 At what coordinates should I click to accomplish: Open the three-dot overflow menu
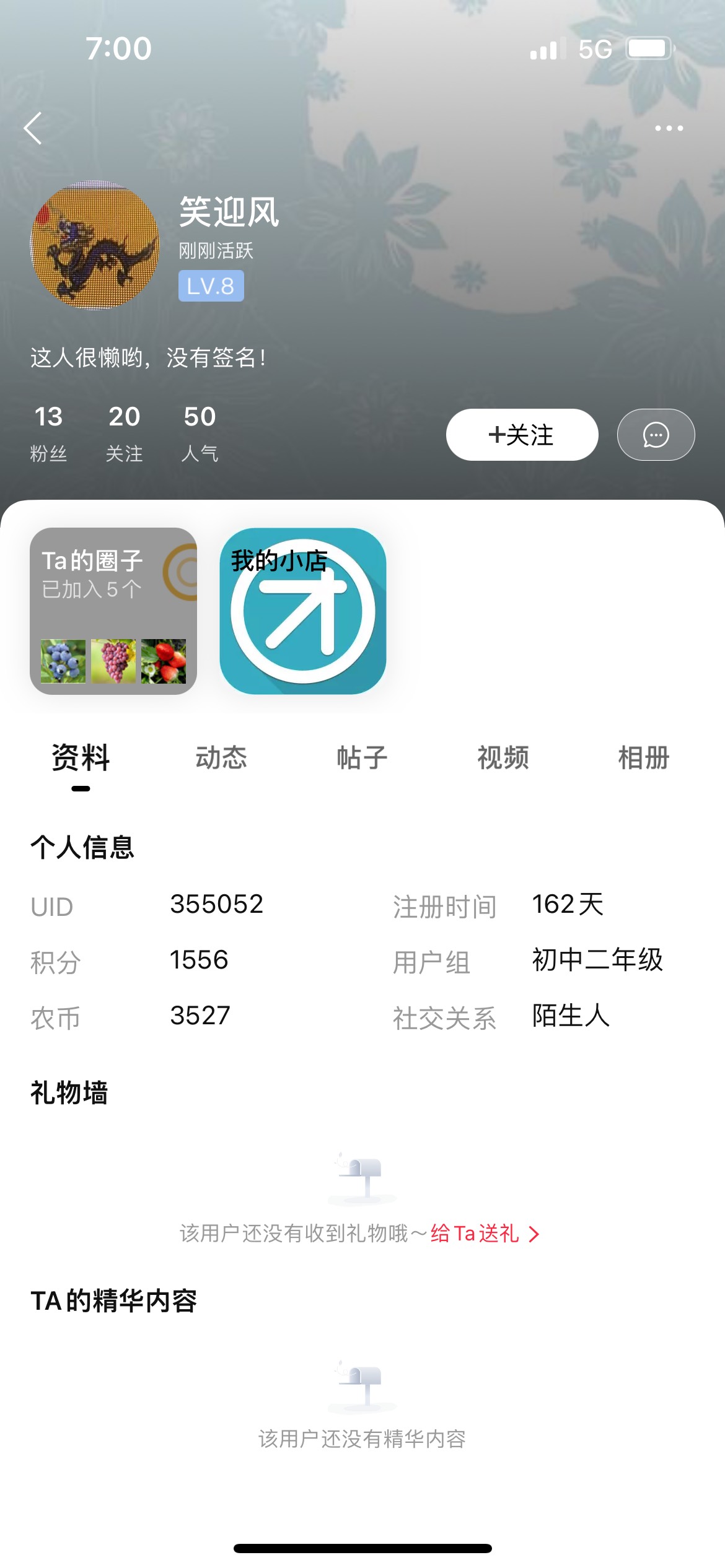669,128
